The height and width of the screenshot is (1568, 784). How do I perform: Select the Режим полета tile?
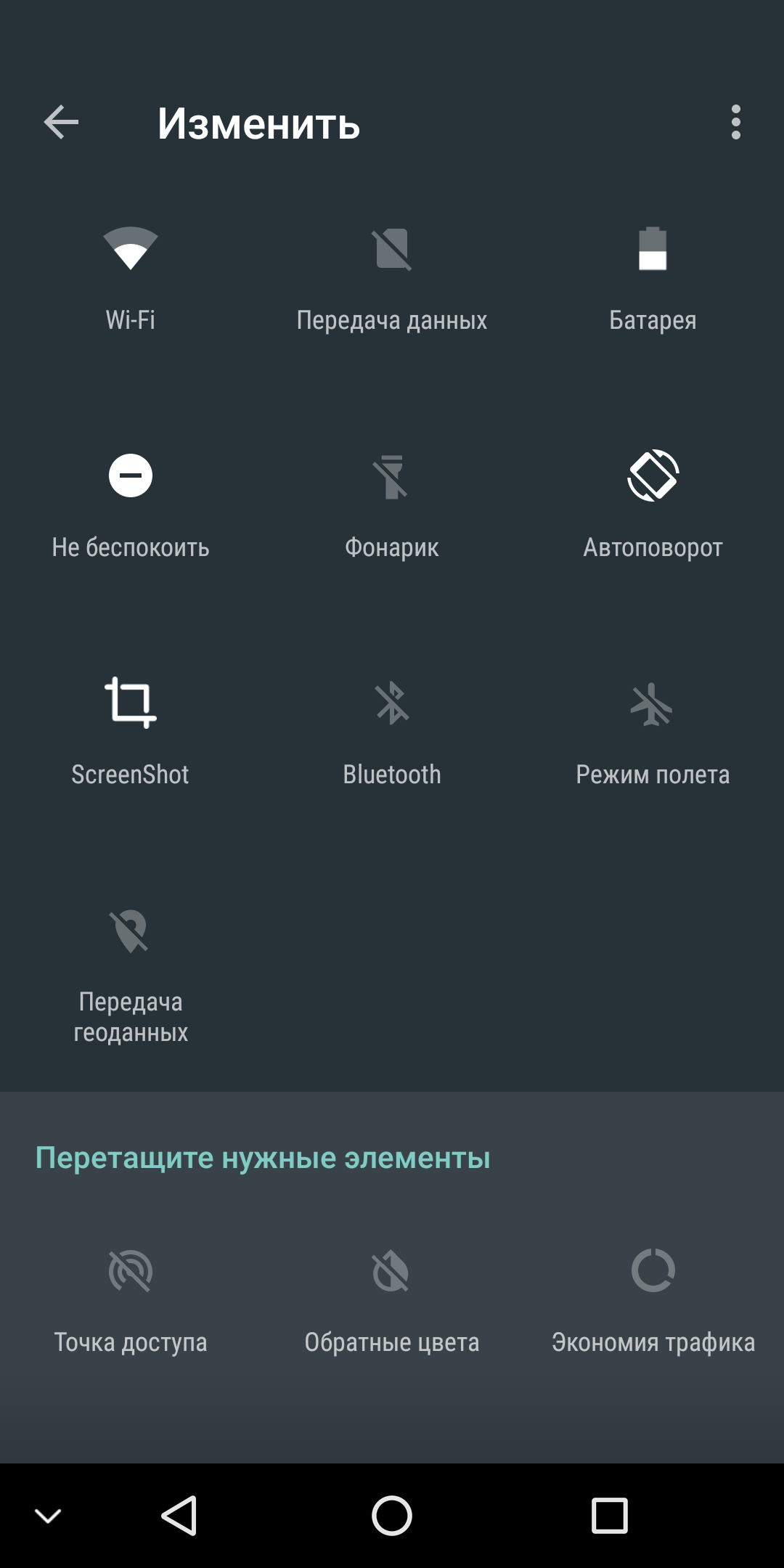(x=653, y=735)
